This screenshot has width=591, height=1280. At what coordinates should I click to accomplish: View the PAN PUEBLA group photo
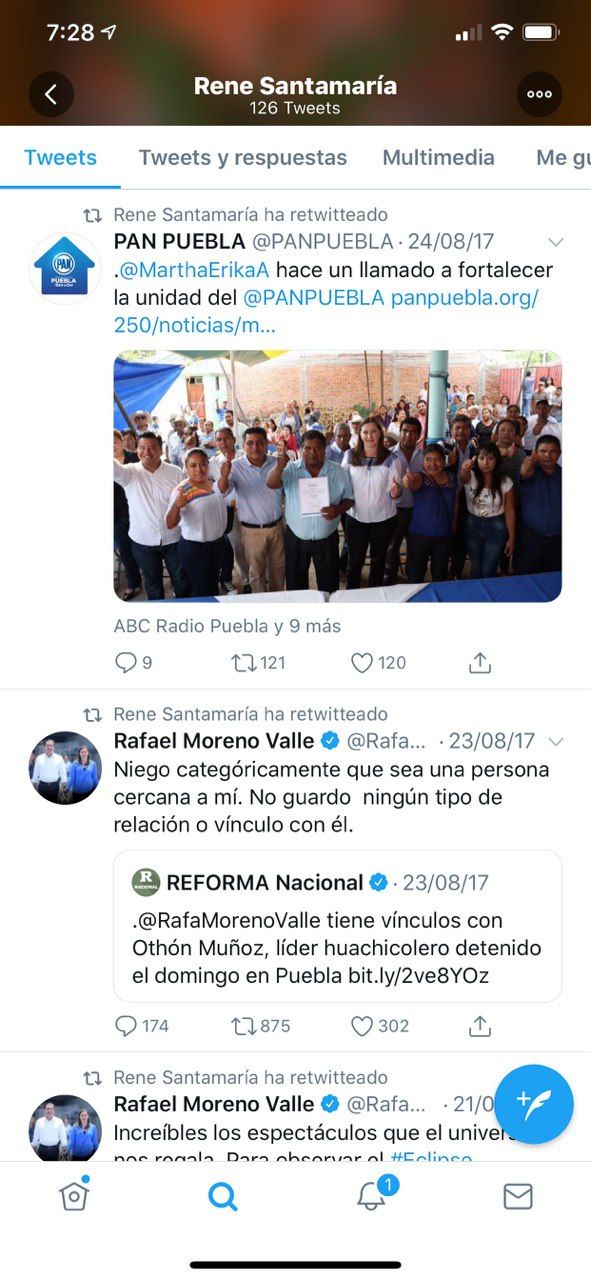point(338,476)
